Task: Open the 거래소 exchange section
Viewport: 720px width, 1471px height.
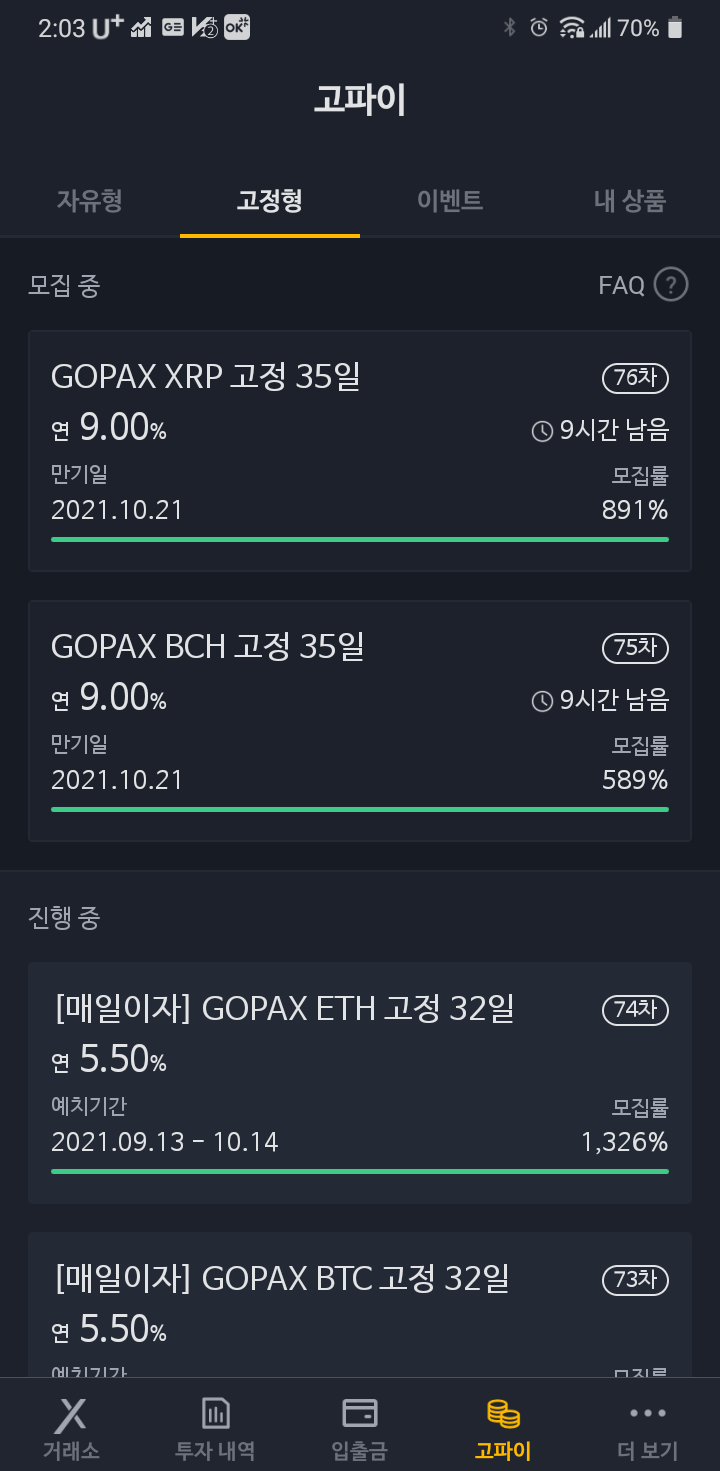Action: [70, 1425]
